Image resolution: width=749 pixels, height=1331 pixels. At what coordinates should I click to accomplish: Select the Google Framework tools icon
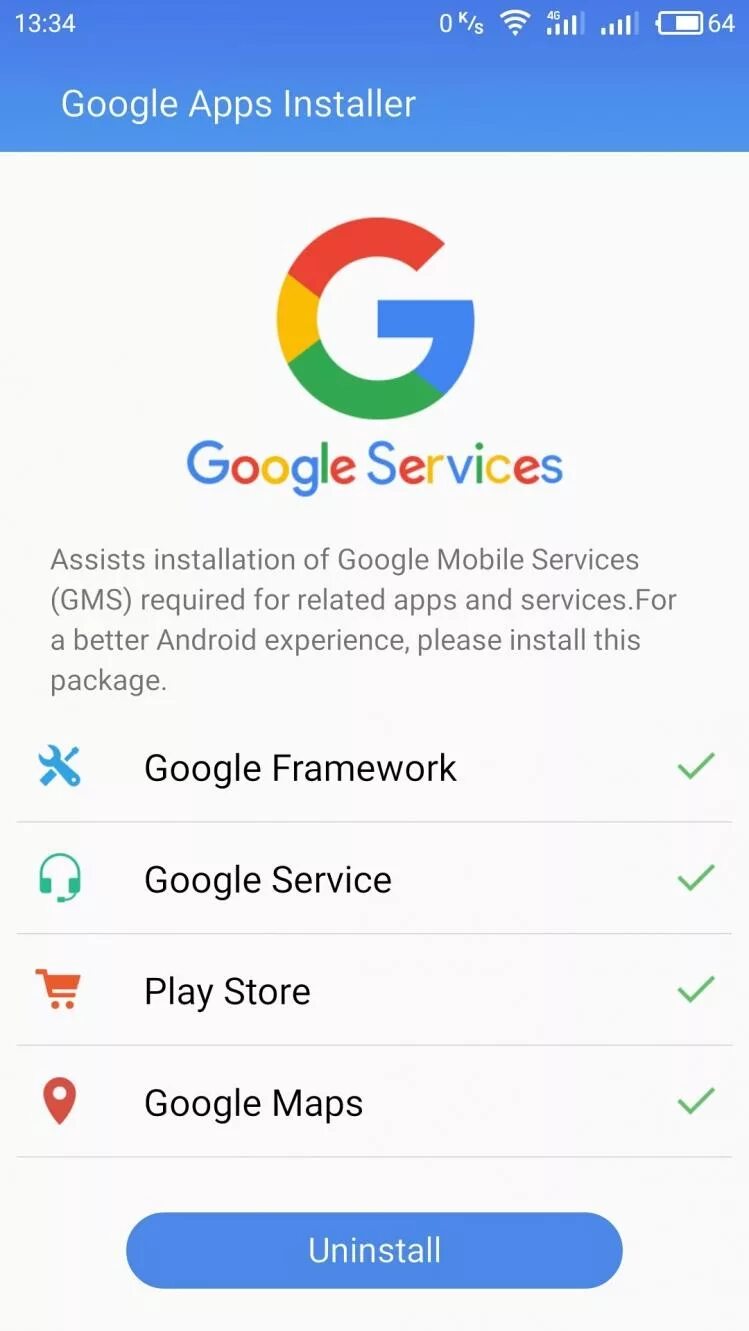60,767
